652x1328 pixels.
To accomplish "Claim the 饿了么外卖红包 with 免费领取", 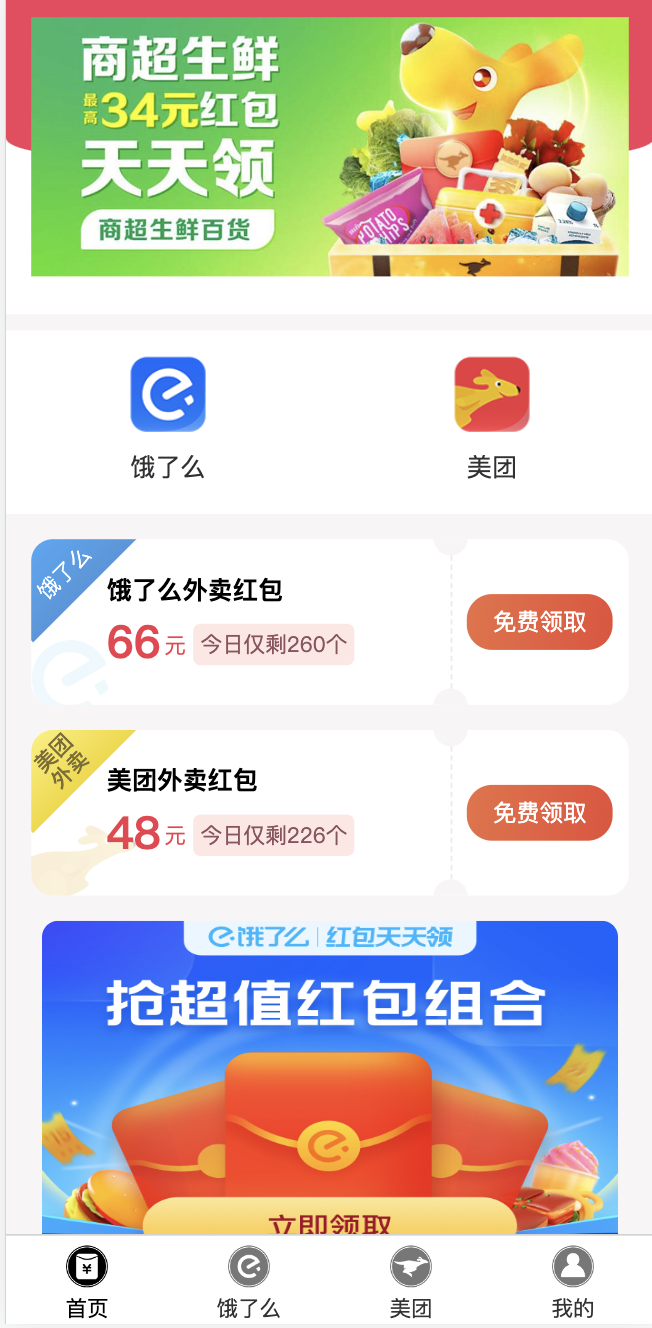I will click(x=539, y=622).
